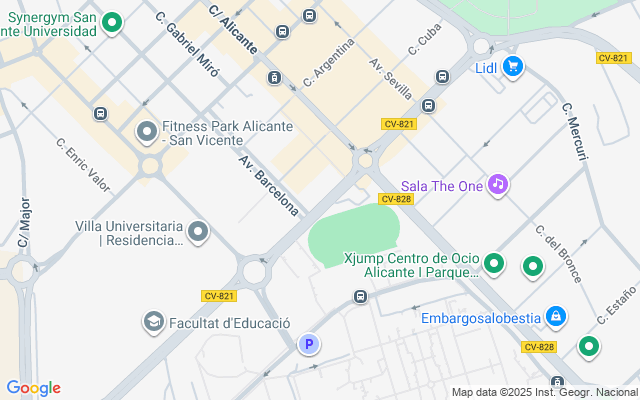Select the Facultat d'Educació marker

154,322
